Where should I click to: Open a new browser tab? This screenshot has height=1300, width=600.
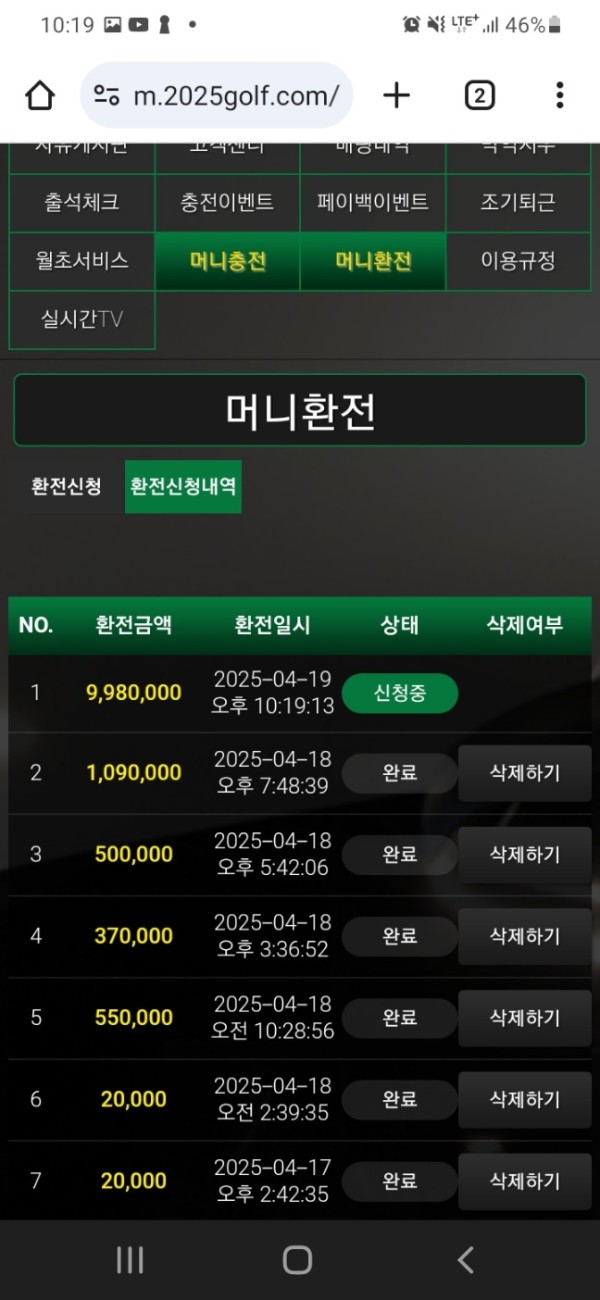pos(397,96)
